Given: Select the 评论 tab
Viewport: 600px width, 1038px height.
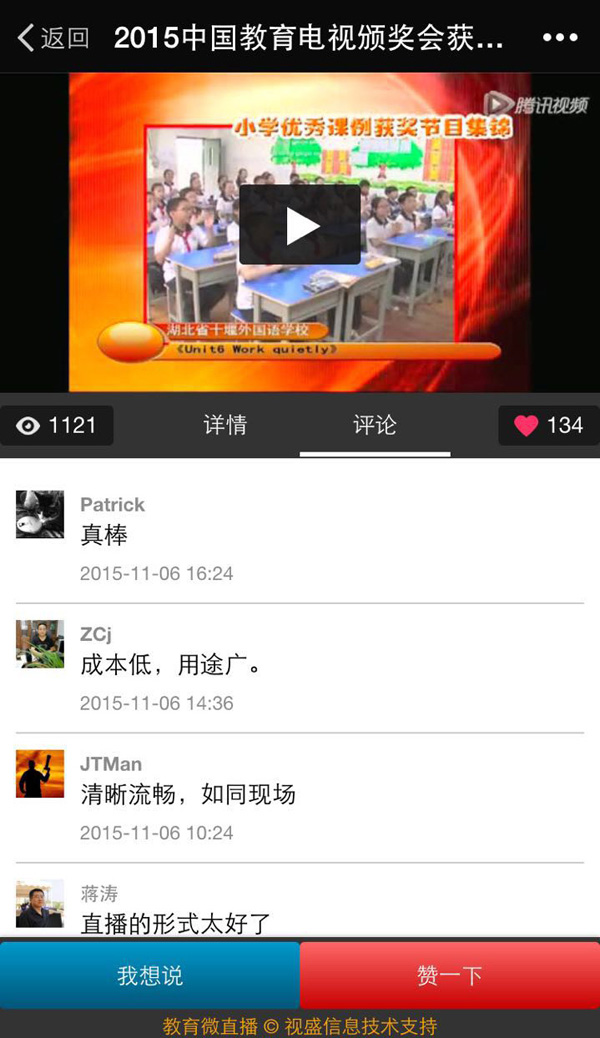Looking at the screenshot, I should click(x=375, y=425).
